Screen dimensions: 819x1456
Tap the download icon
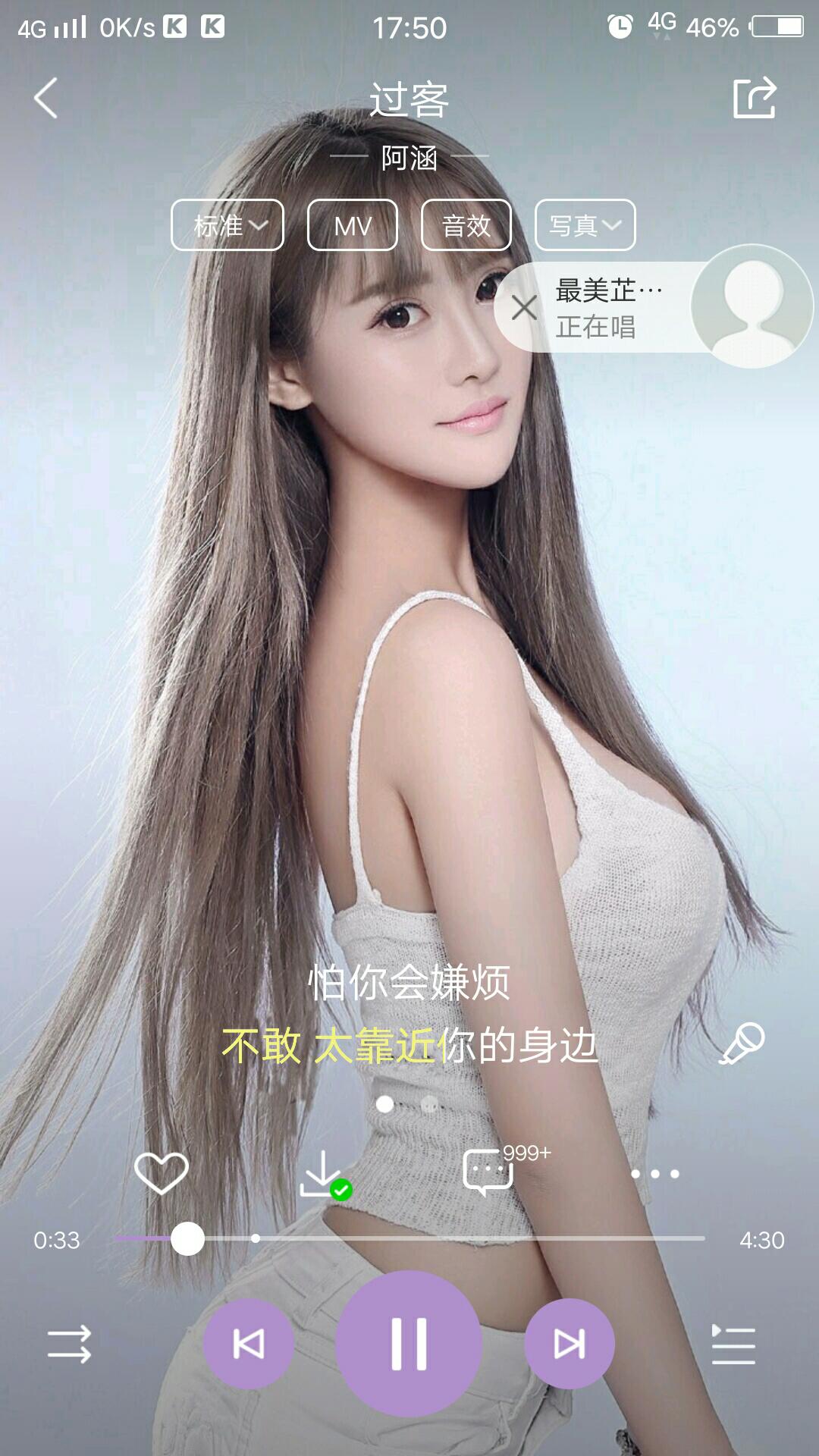click(x=325, y=1175)
